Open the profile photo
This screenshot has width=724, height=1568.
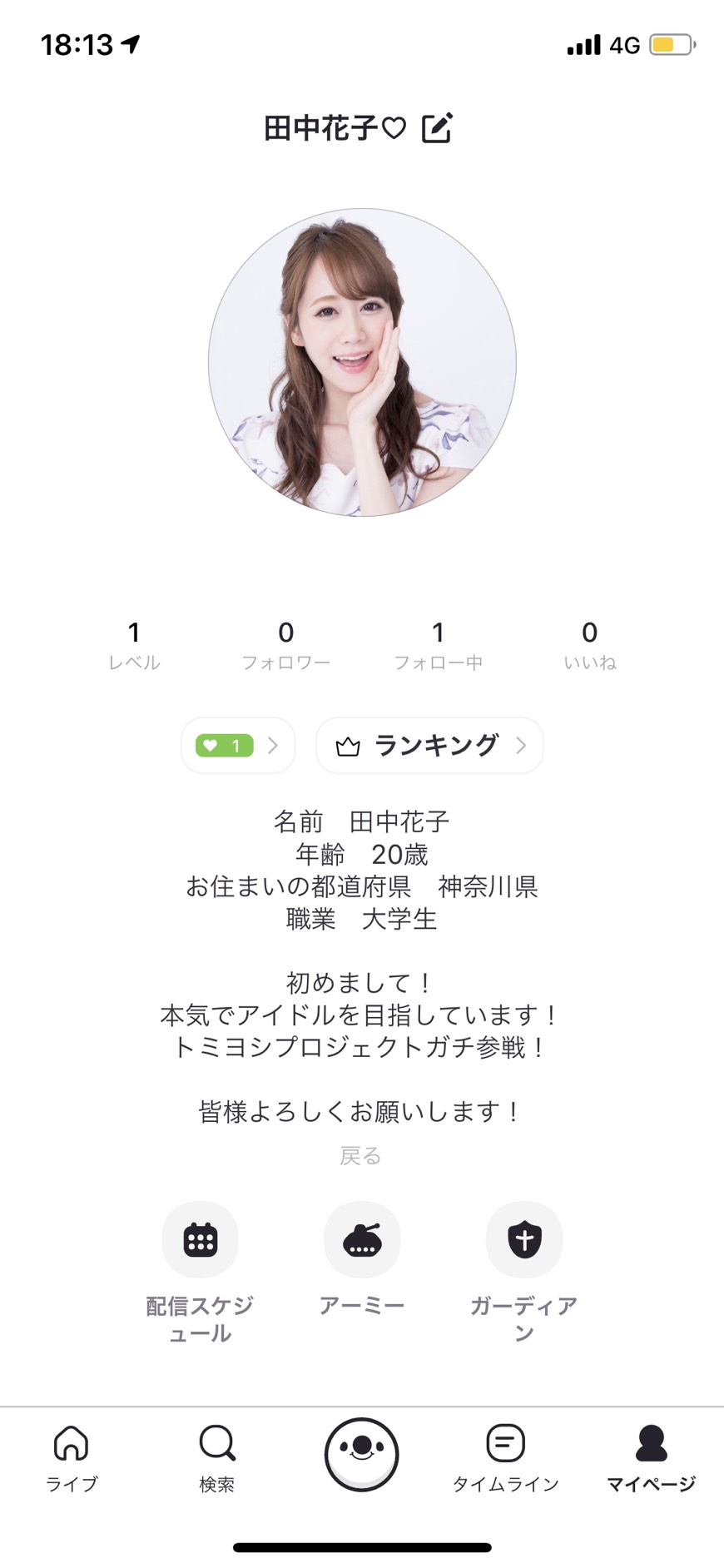(x=362, y=362)
